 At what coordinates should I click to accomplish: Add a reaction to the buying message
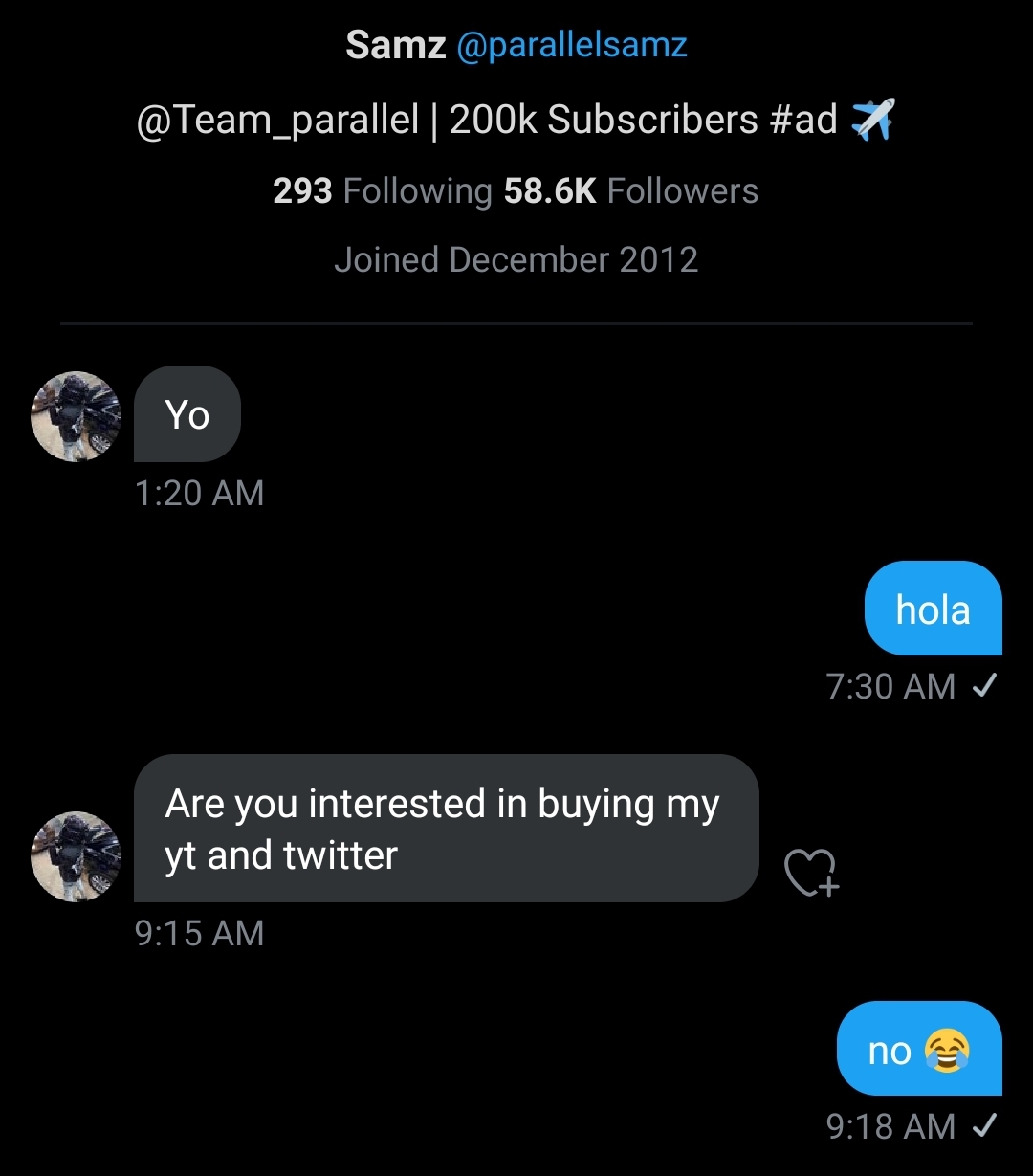(x=809, y=872)
